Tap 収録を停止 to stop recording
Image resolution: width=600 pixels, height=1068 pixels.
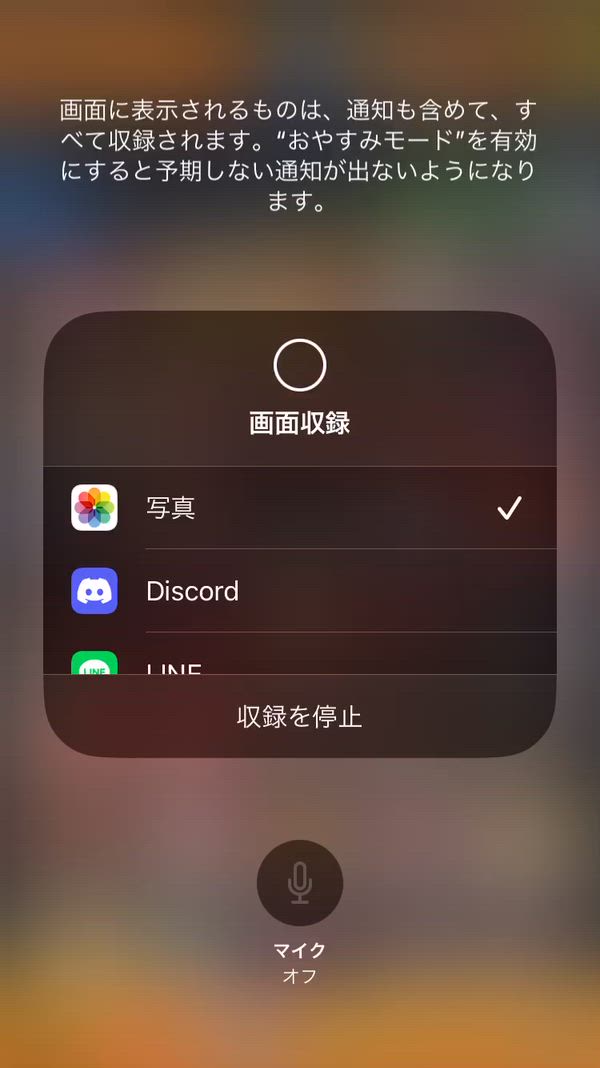300,716
